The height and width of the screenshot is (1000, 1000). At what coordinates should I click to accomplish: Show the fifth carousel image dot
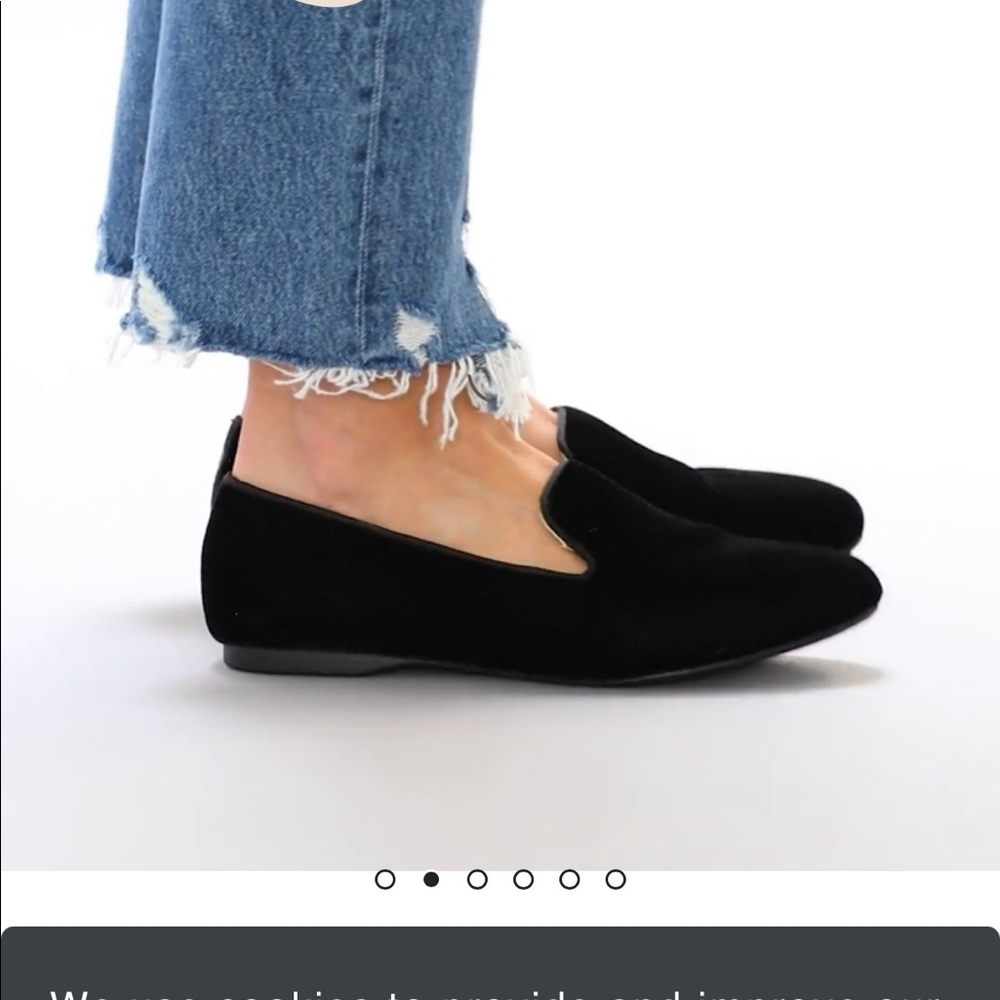[569, 879]
